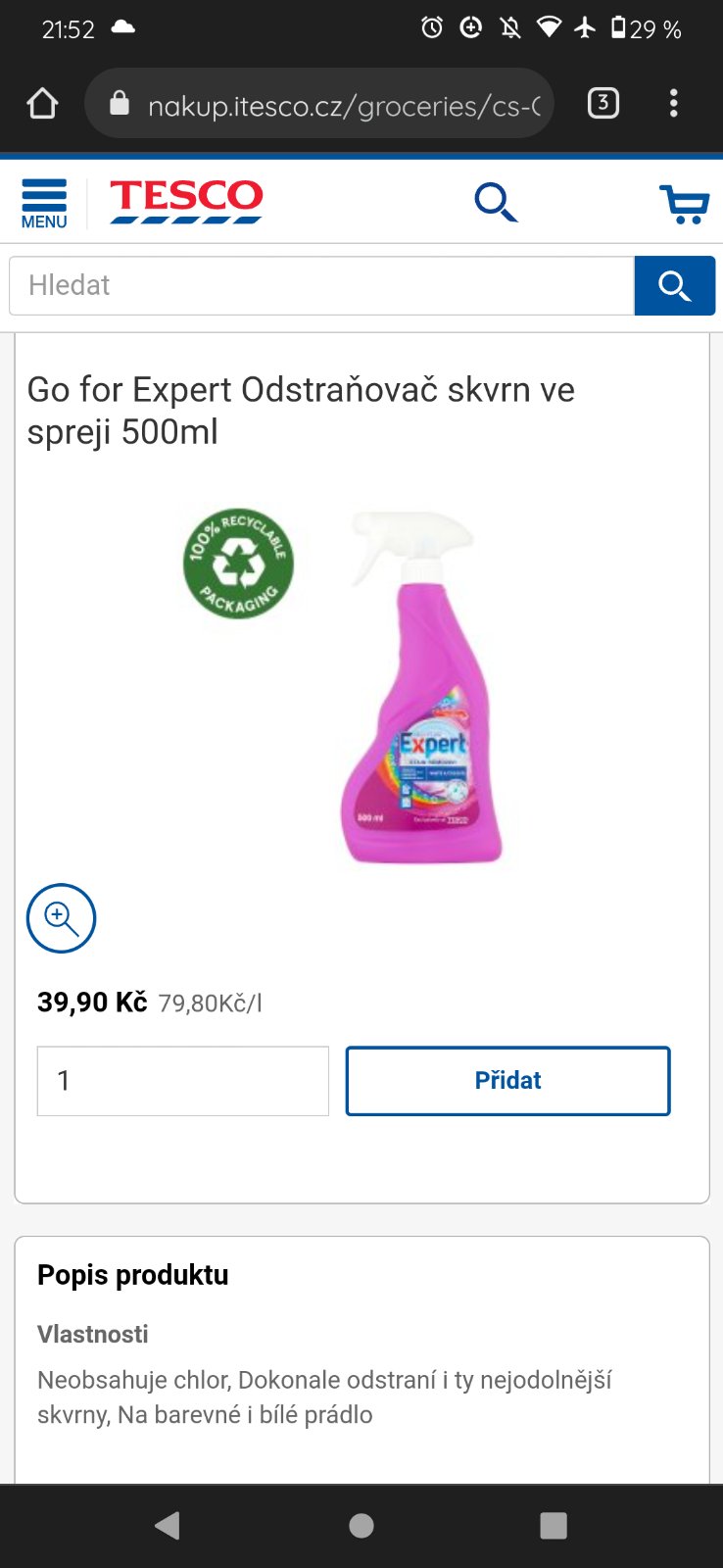Add product with Přidat button
Viewport: 723px width, 1568px height.
[x=507, y=1081]
